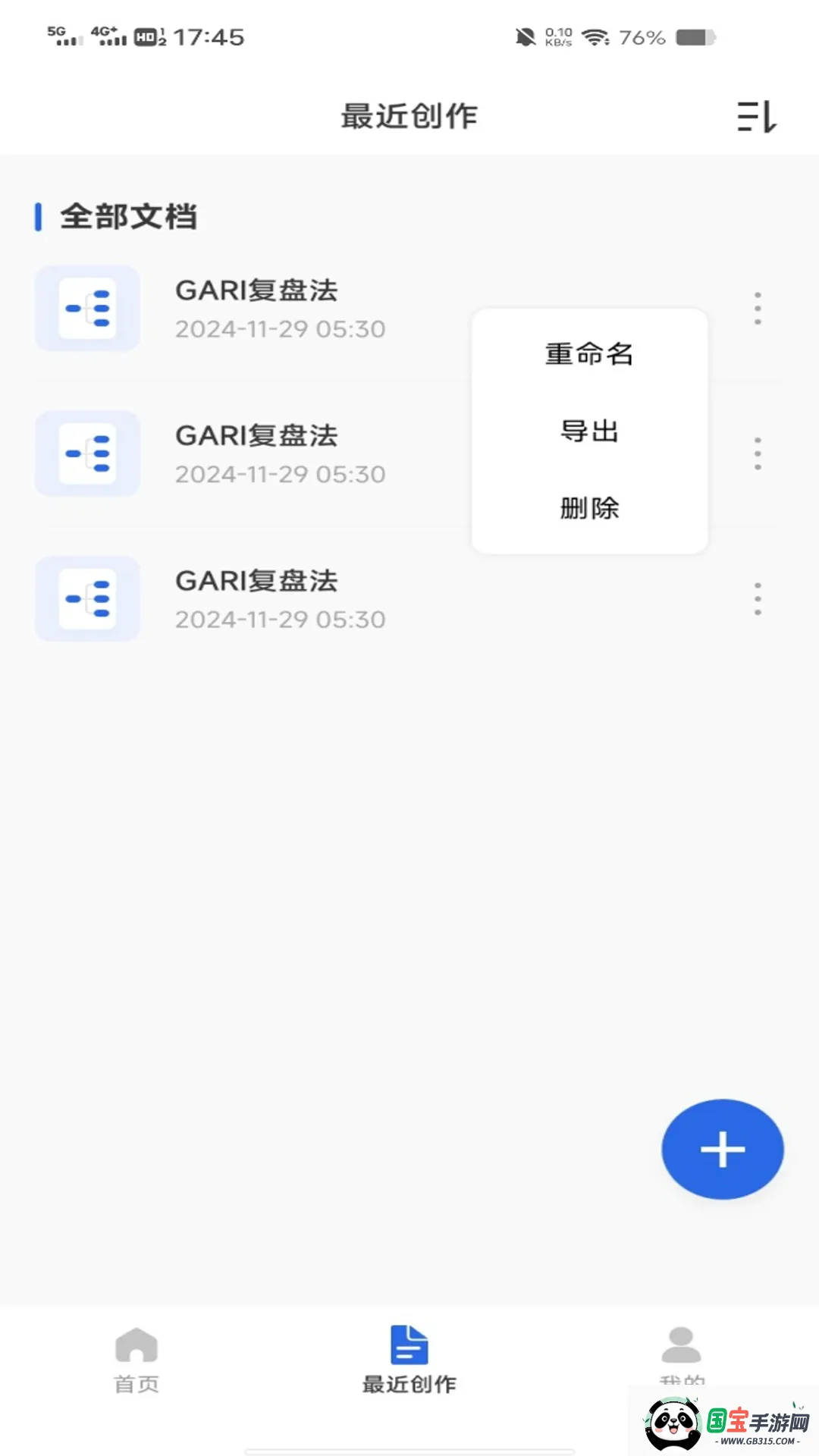
Task: Open the three-dot menu of the second document
Action: pyautogui.click(x=758, y=453)
